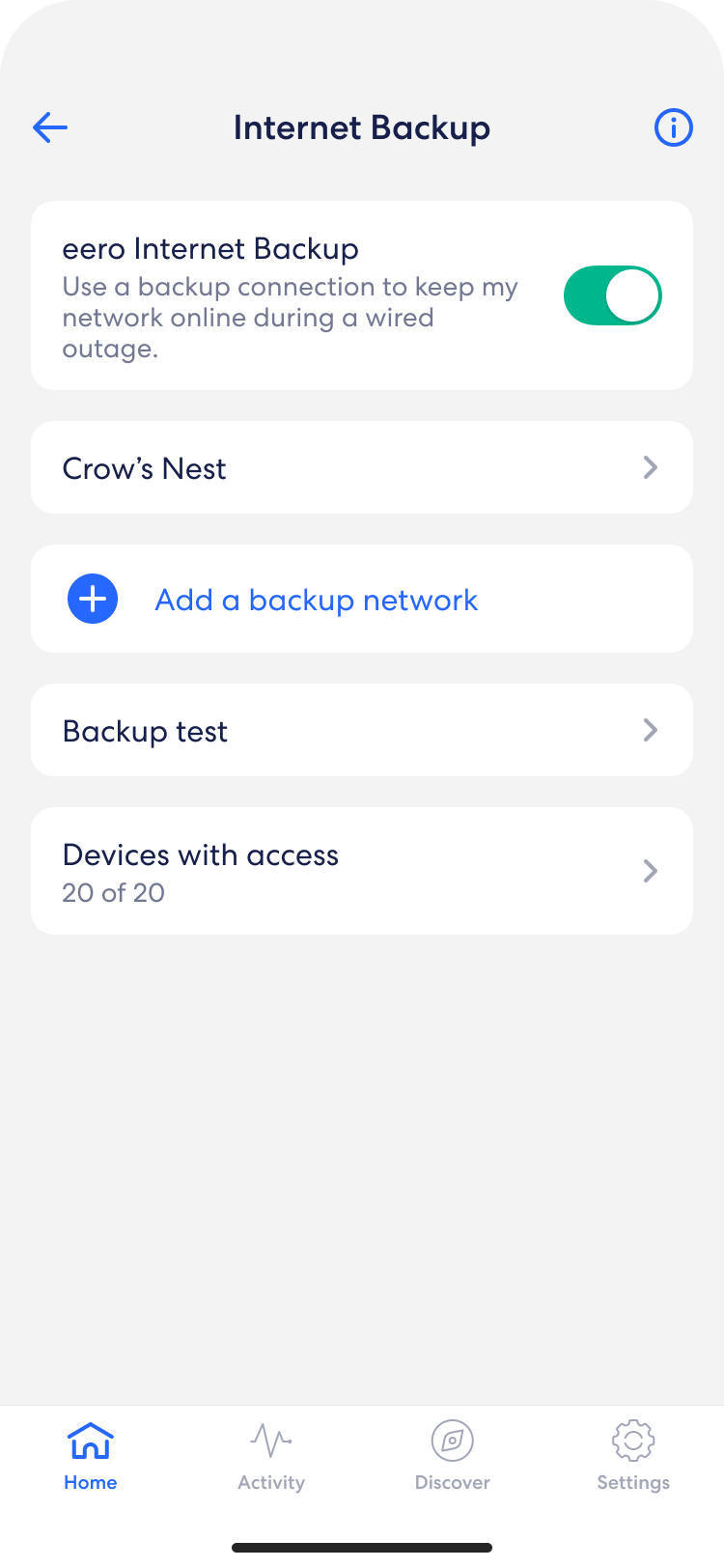Tap the plus icon to add backup network
This screenshot has width=724, height=1568.
92,599
